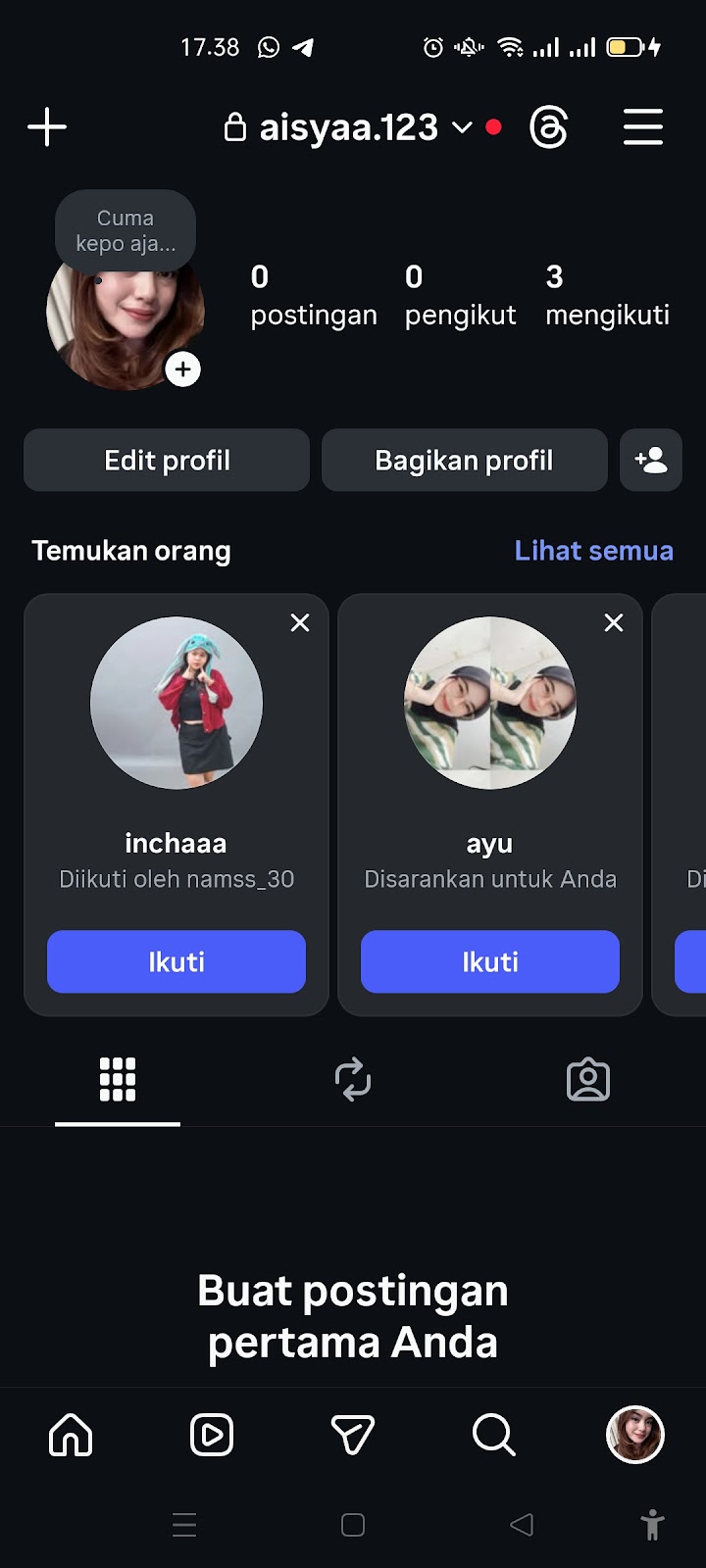Tap the Edit profil button
This screenshot has height=1568, width=706.
pyautogui.click(x=167, y=461)
